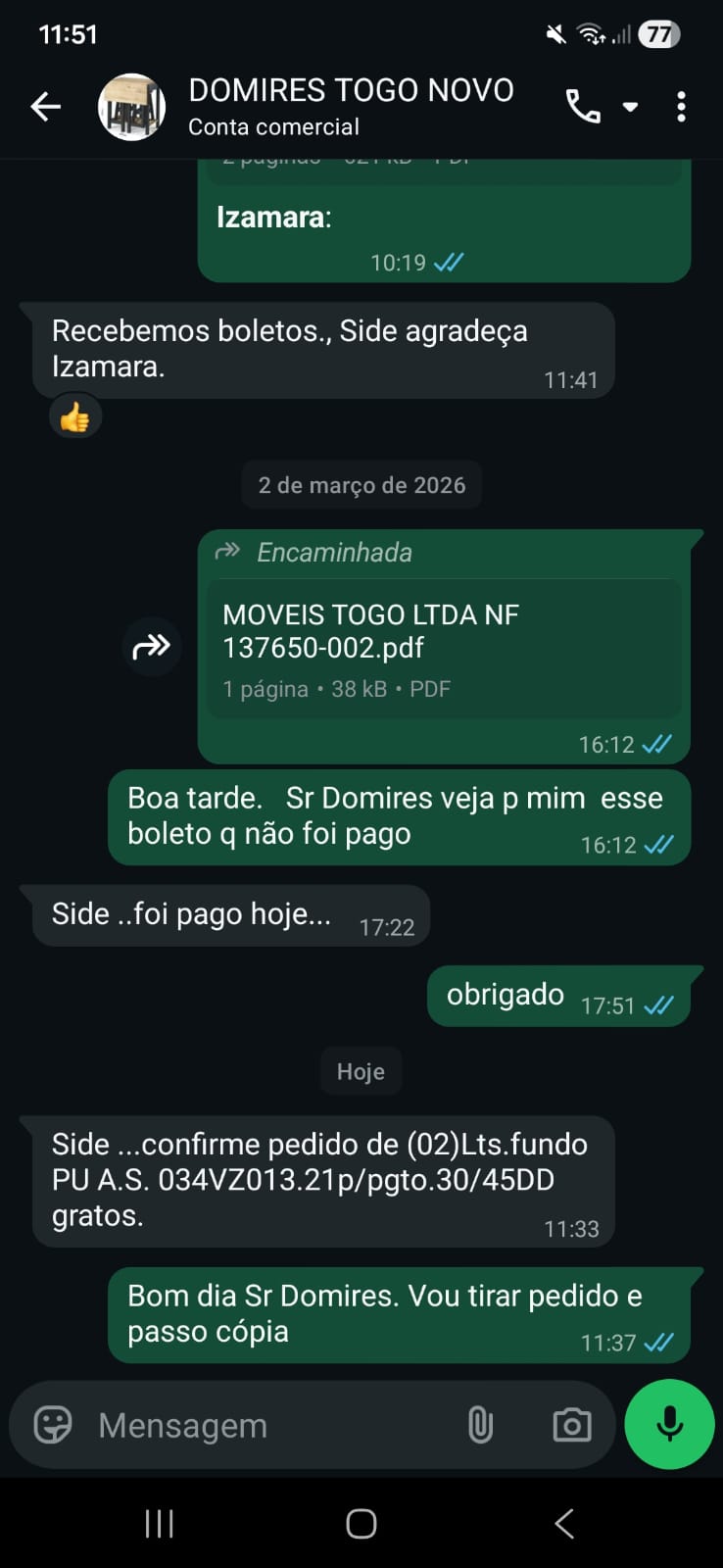View the thumbs-up reaction on the message
Viewport: 723px width, 1568px height.
74,418
